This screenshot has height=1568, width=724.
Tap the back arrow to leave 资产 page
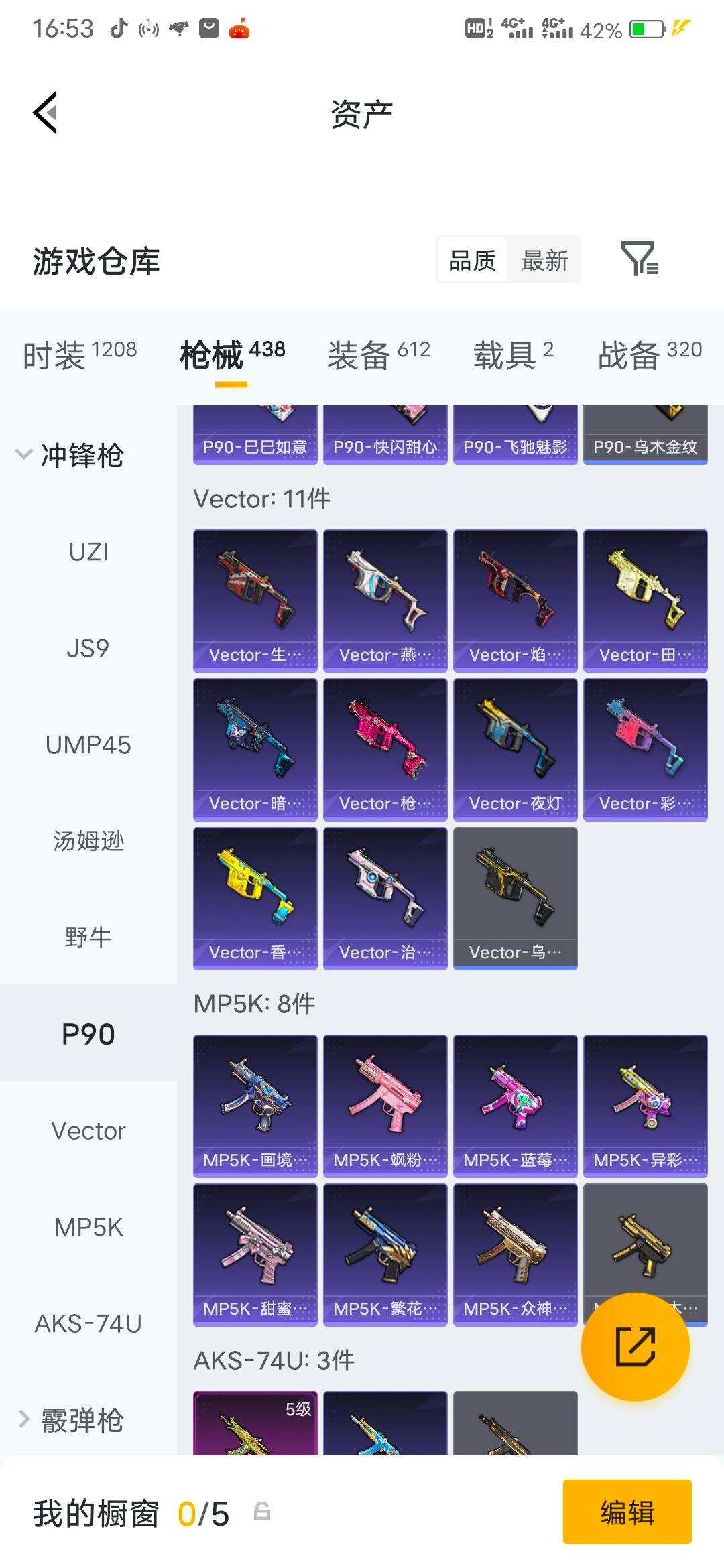[47, 112]
